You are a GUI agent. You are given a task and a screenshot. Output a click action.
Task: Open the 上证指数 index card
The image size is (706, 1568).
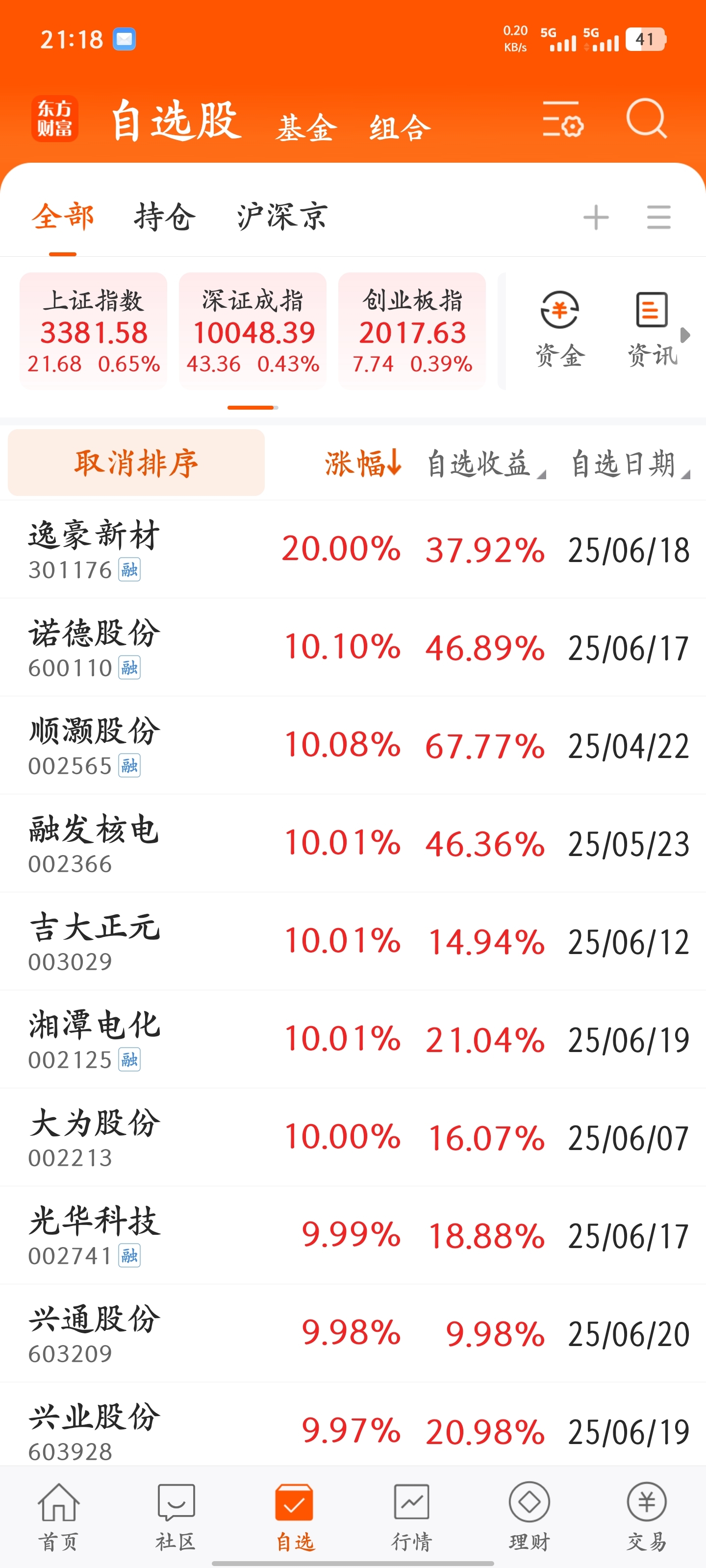point(93,331)
